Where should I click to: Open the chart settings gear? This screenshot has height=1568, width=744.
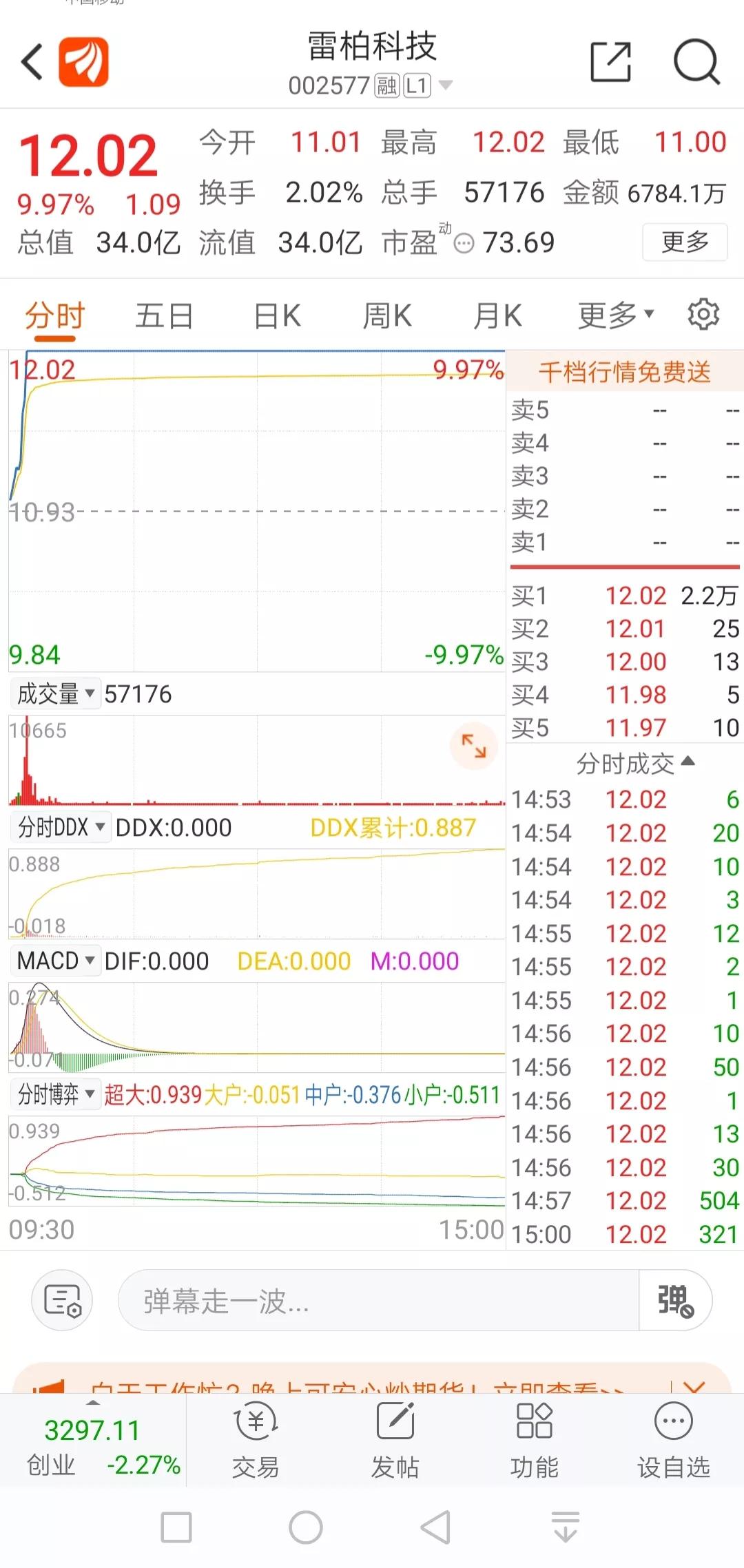(x=702, y=314)
